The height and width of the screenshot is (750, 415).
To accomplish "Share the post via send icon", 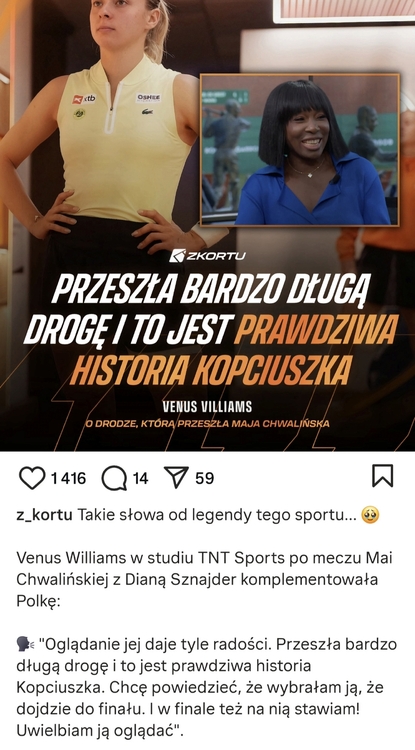I will click(x=176, y=477).
